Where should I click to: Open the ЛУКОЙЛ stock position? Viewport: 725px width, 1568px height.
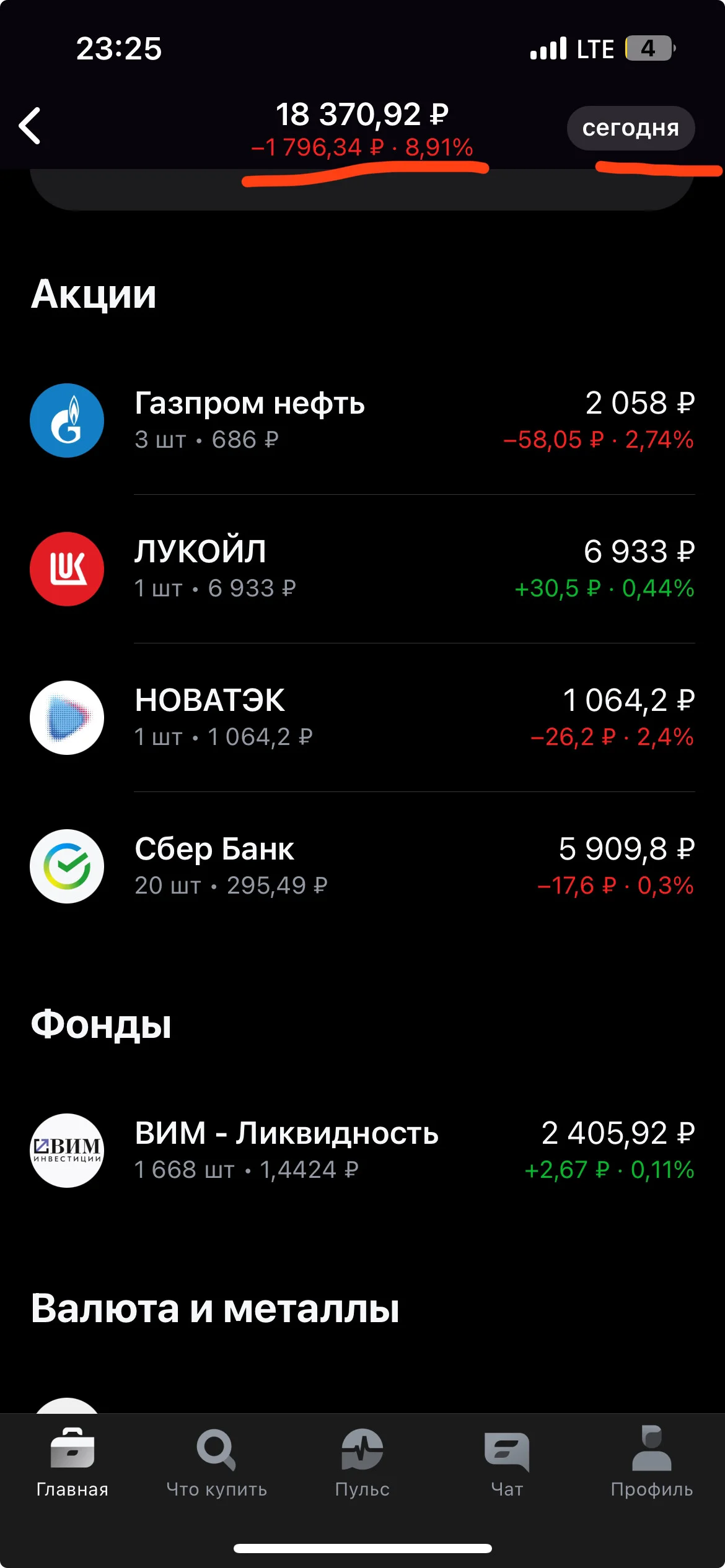[362, 569]
